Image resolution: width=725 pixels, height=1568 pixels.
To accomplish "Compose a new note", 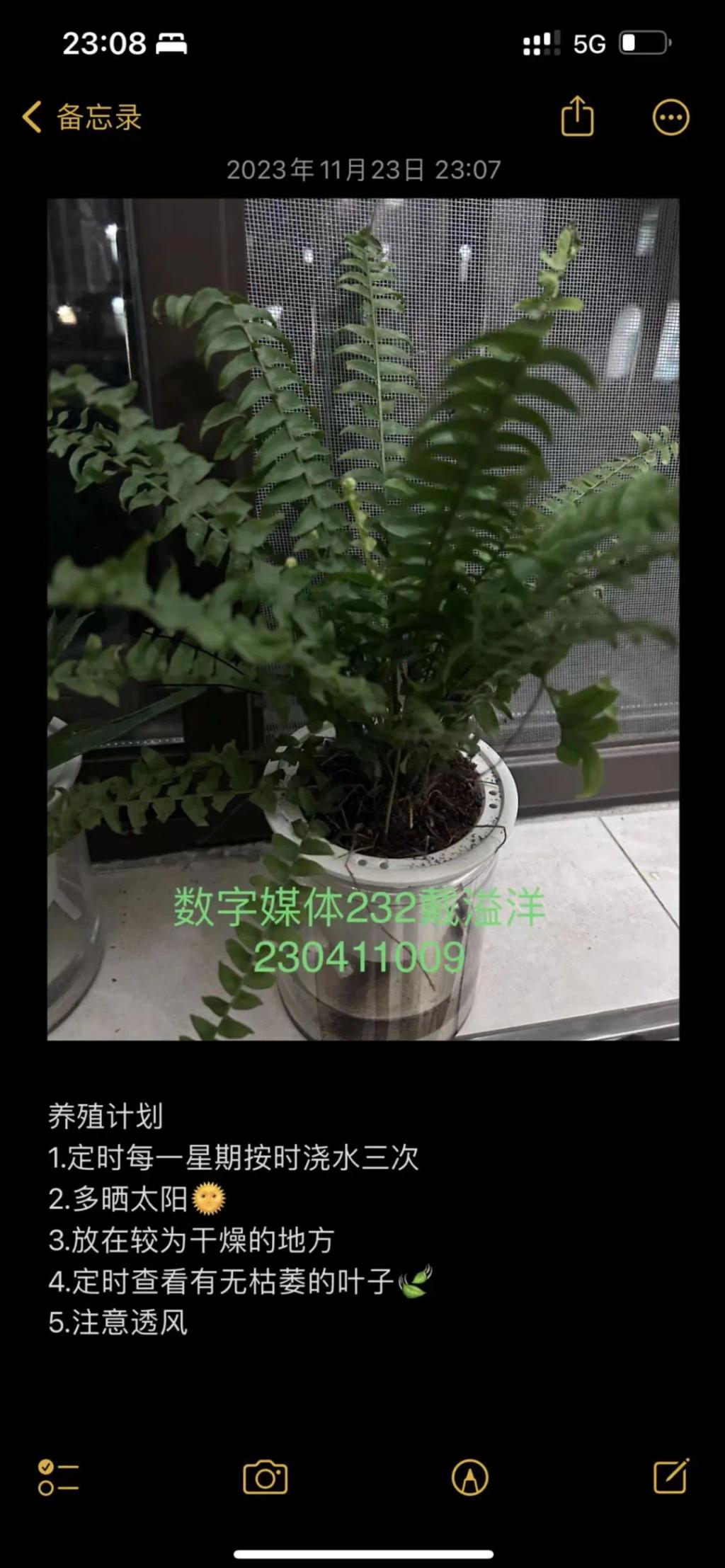I will click(x=670, y=1476).
